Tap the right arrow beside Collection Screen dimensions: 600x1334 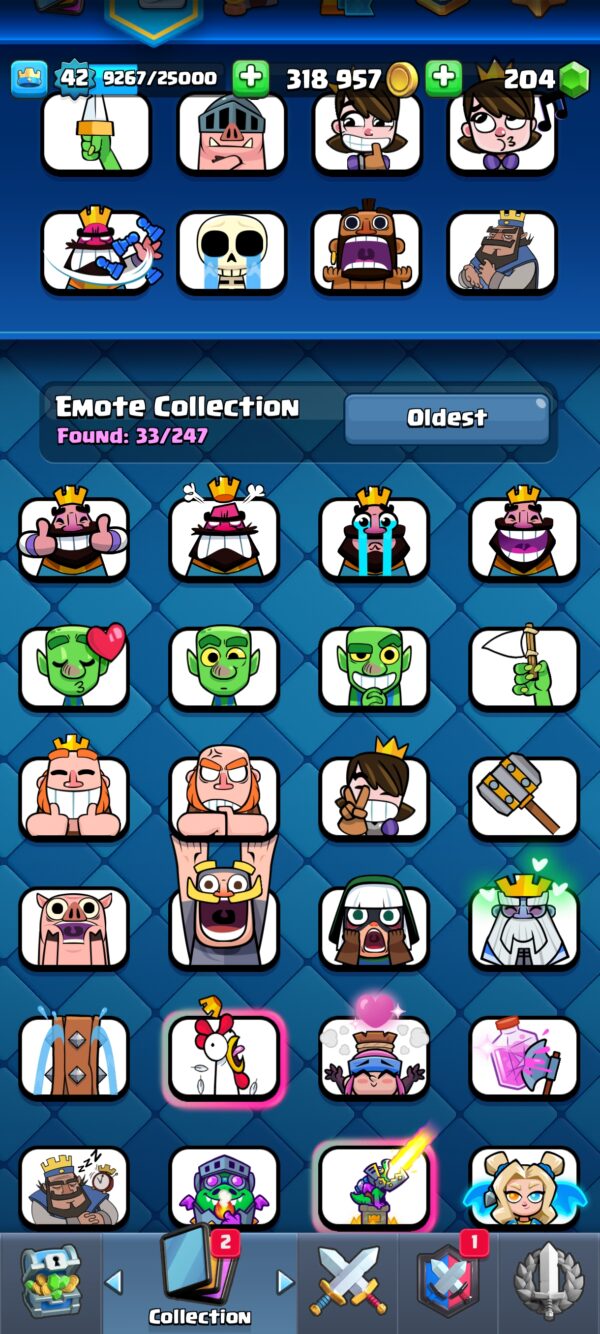pos(285,1281)
